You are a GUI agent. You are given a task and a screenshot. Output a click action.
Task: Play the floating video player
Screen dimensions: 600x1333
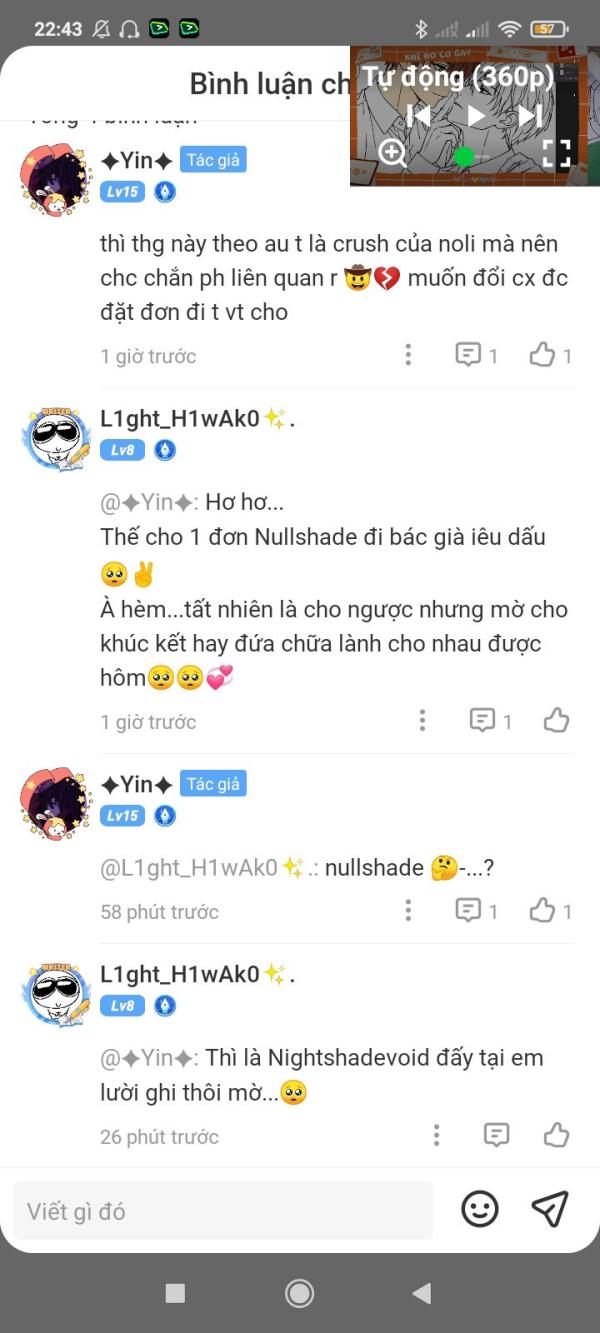pyautogui.click(x=475, y=116)
